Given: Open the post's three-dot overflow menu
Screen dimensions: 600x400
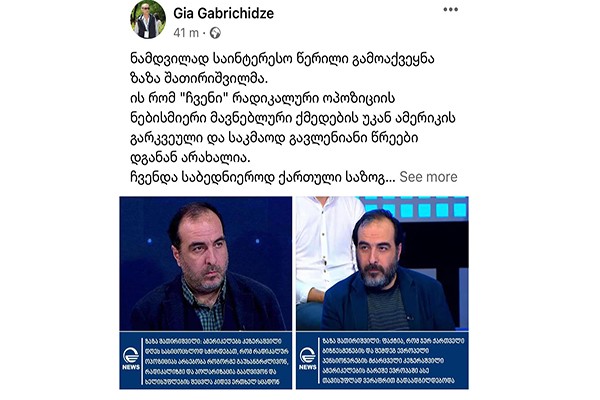Looking at the screenshot, I should (x=450, y=10).
